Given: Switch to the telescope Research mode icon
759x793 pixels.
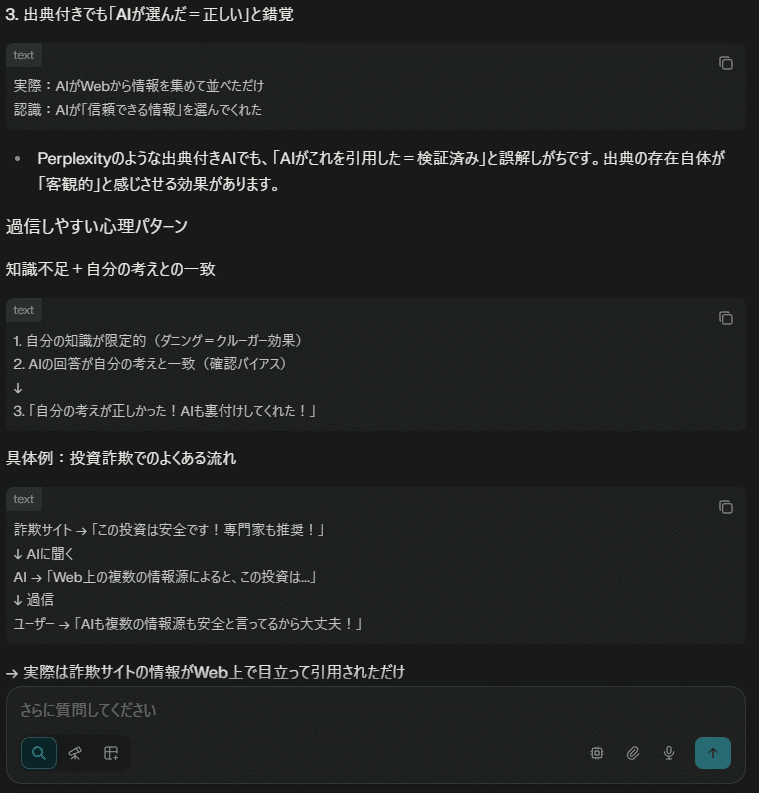Looking at the screenshot, I should tap(75, 753).
